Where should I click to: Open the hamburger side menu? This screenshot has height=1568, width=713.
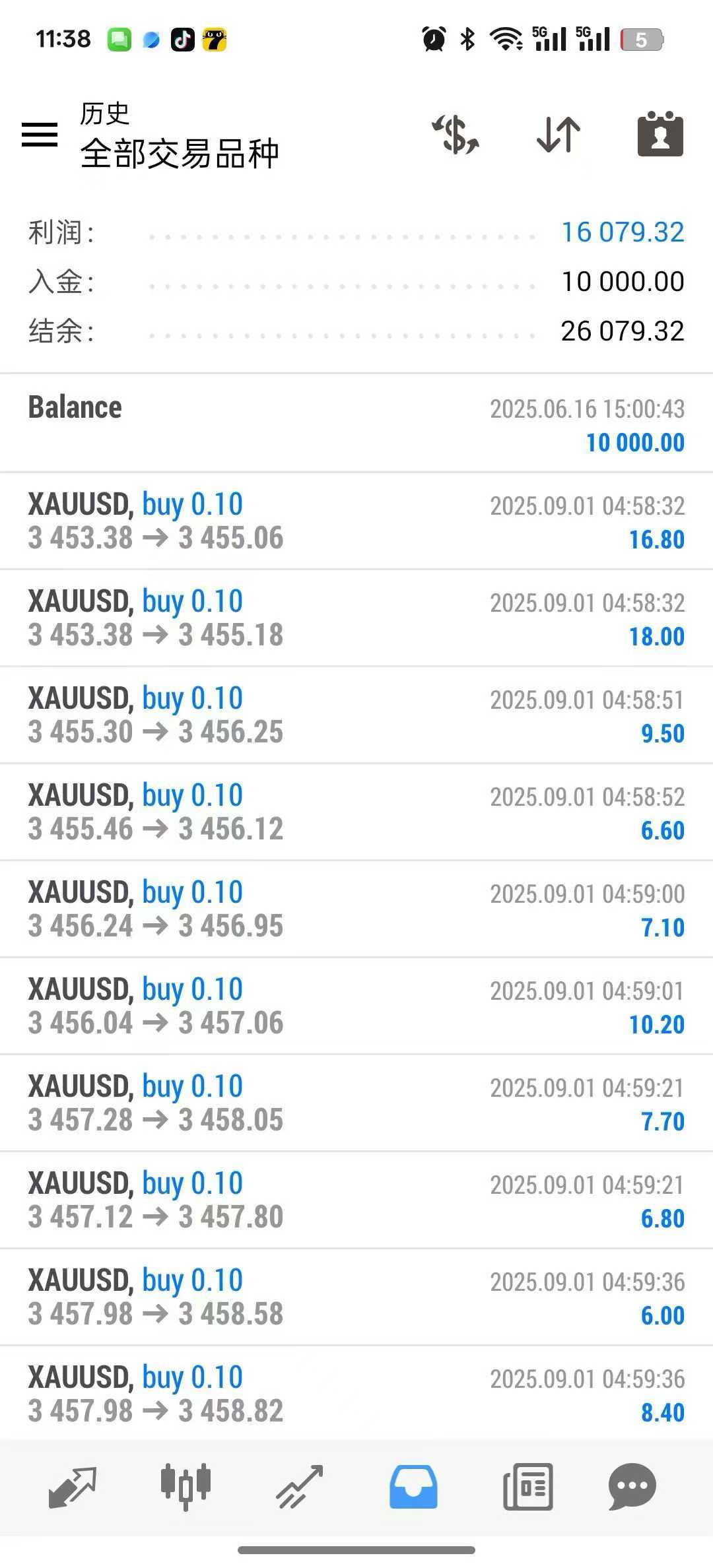(40, 135)
